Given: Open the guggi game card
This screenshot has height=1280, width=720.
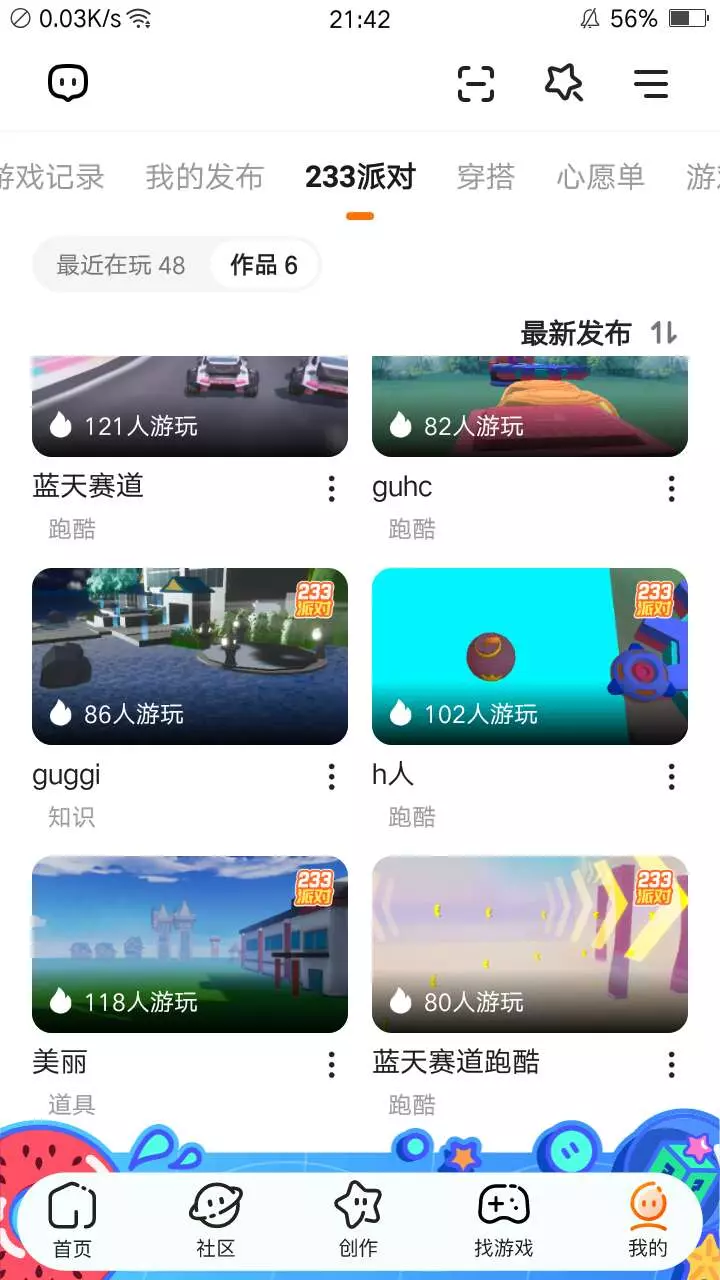Looking at the screenshot, I should (190, 656).
